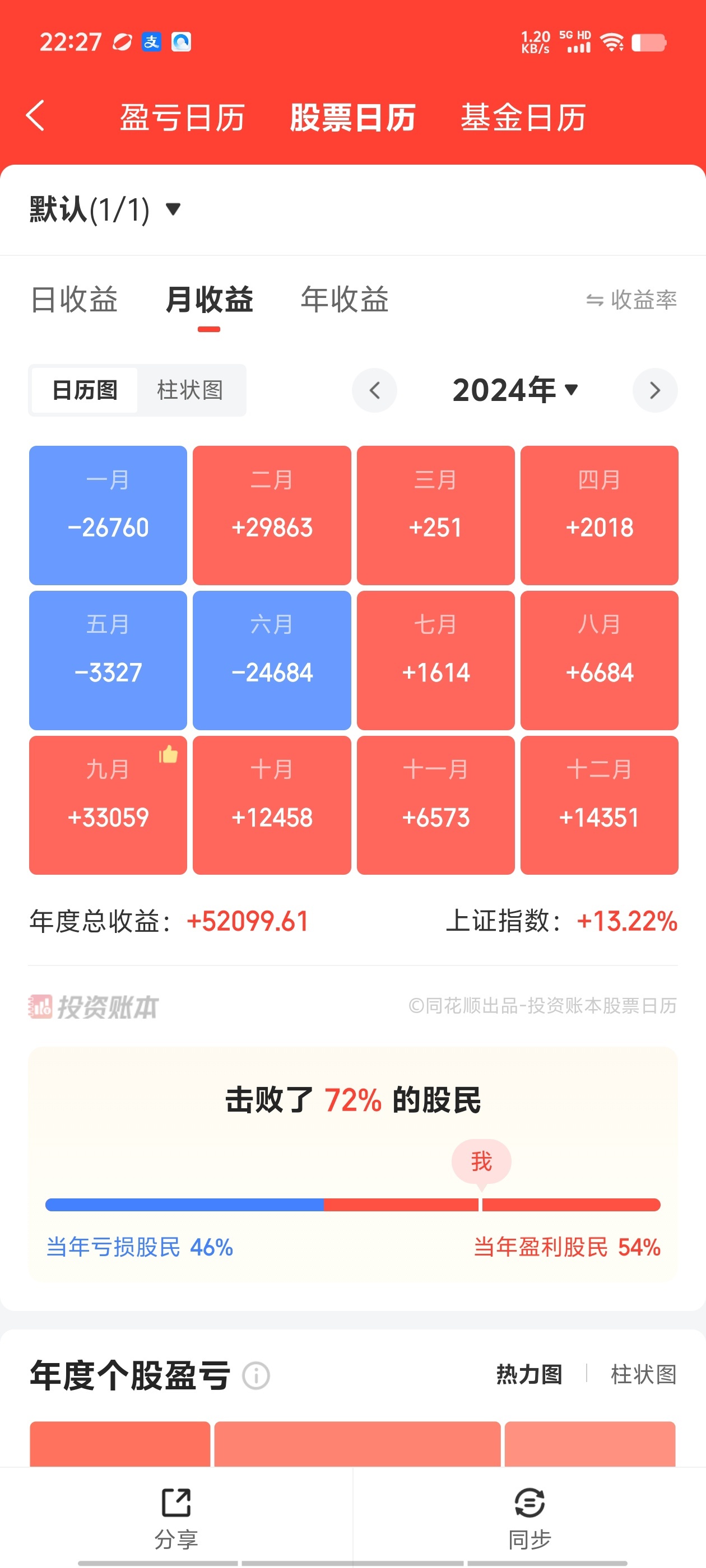Viewport: 706px width, 1568px height.
Task: Open the 十二月 monthly profit tile
Action: (600, 805)
